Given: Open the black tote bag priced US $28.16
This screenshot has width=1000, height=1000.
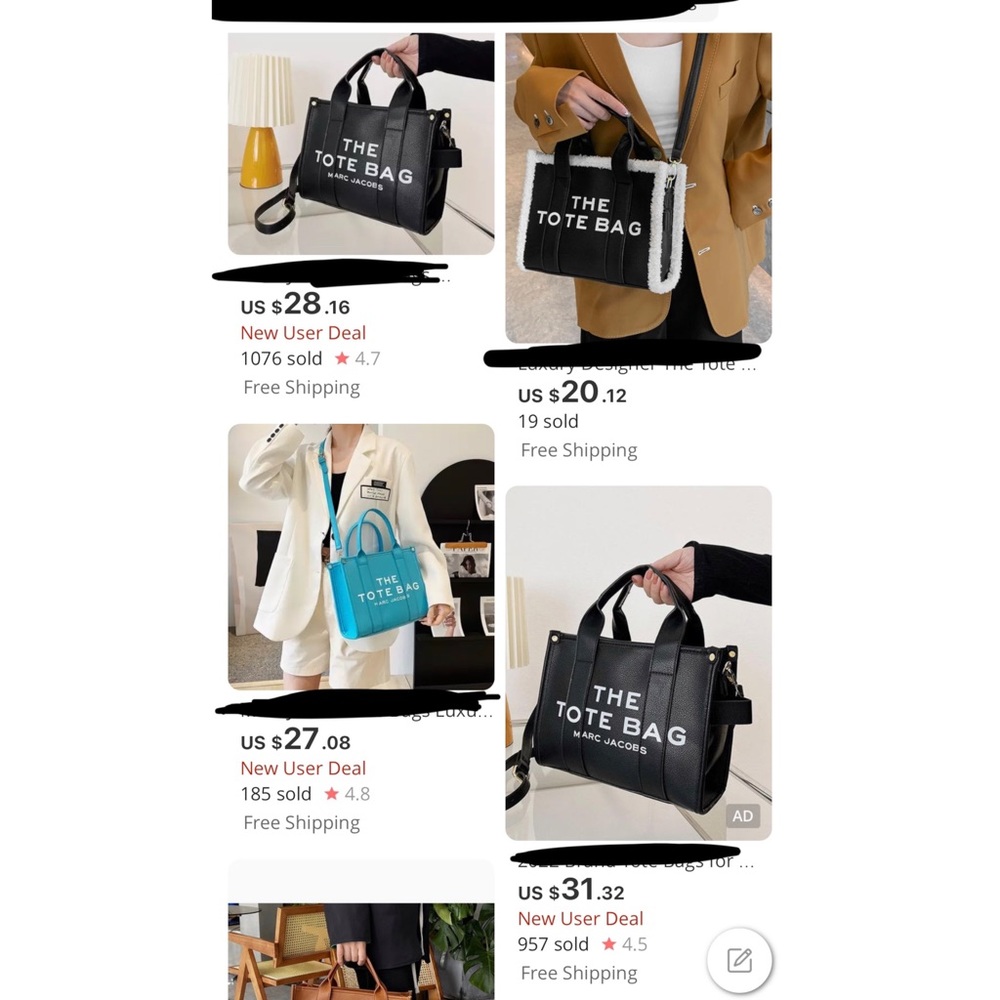Looking at the screenshot, I should [x=361, y=144].
